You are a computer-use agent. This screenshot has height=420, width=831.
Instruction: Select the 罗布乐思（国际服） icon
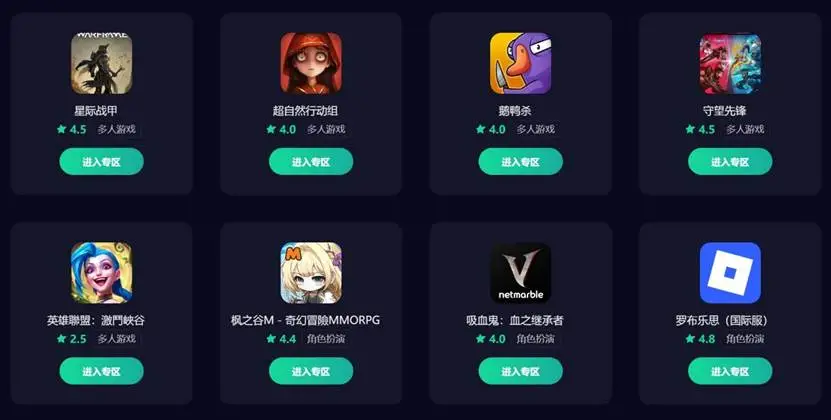coord(730,273)
